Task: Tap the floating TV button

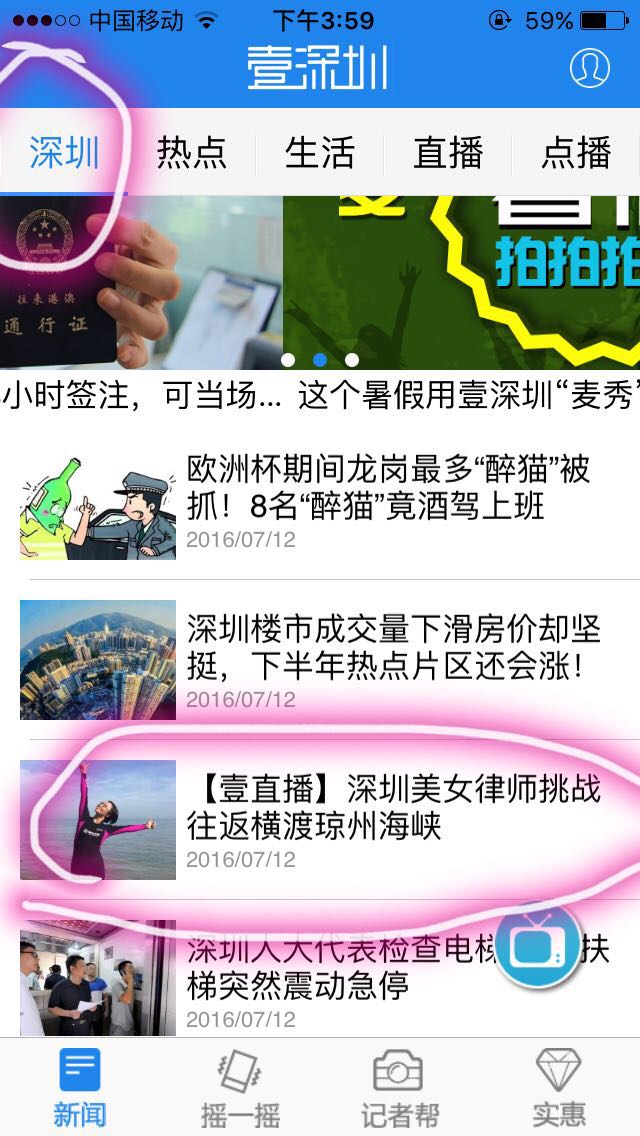Action: [x=539, y=945]
